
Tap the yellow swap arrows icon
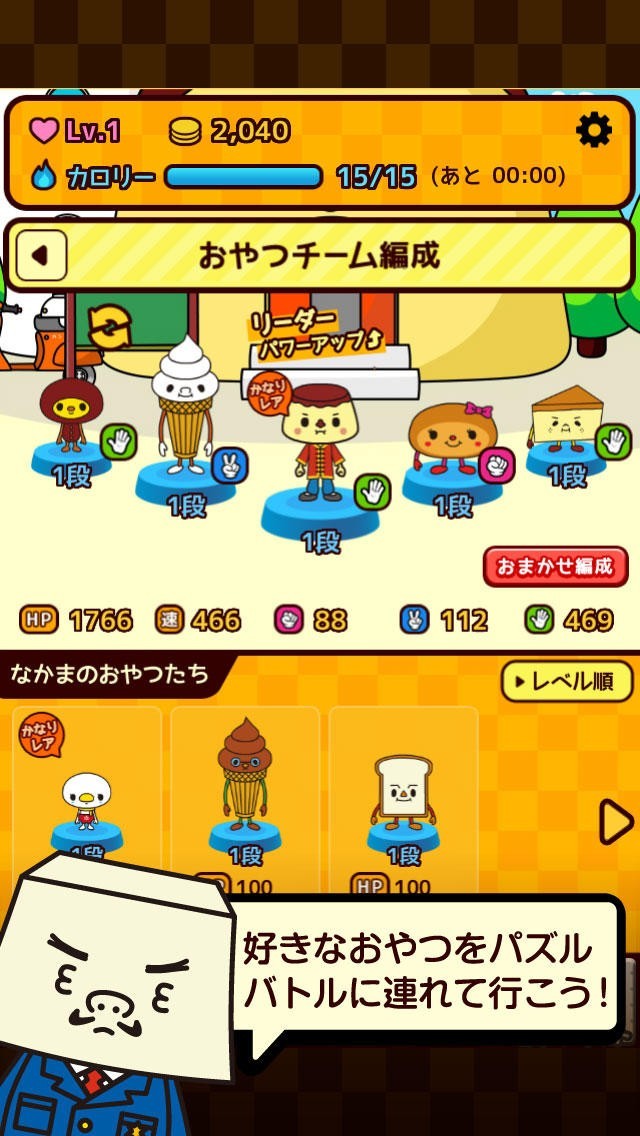[x=110, y=327]
